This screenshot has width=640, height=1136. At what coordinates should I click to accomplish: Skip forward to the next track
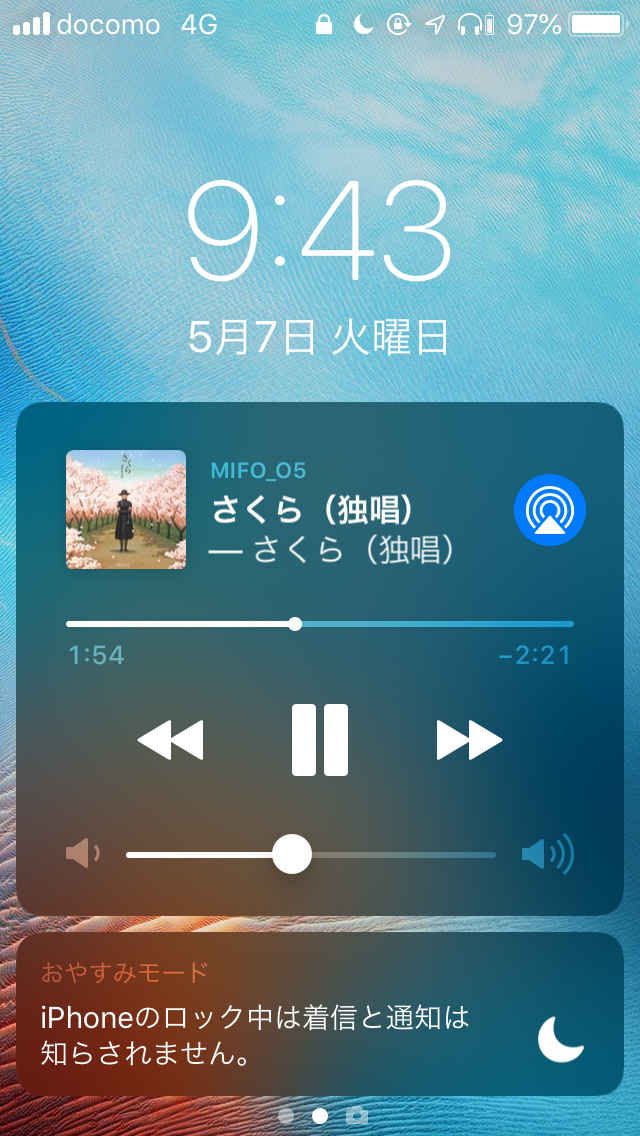point(469,740)
